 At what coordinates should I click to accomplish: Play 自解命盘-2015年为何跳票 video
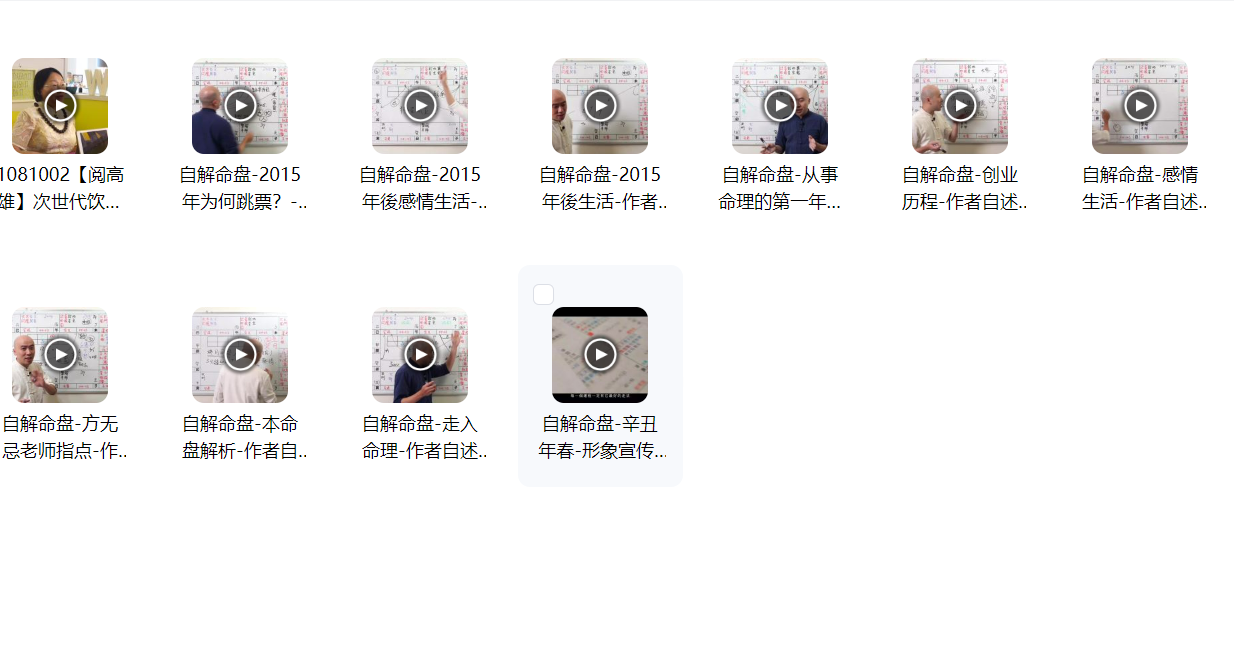pos(240,105)
